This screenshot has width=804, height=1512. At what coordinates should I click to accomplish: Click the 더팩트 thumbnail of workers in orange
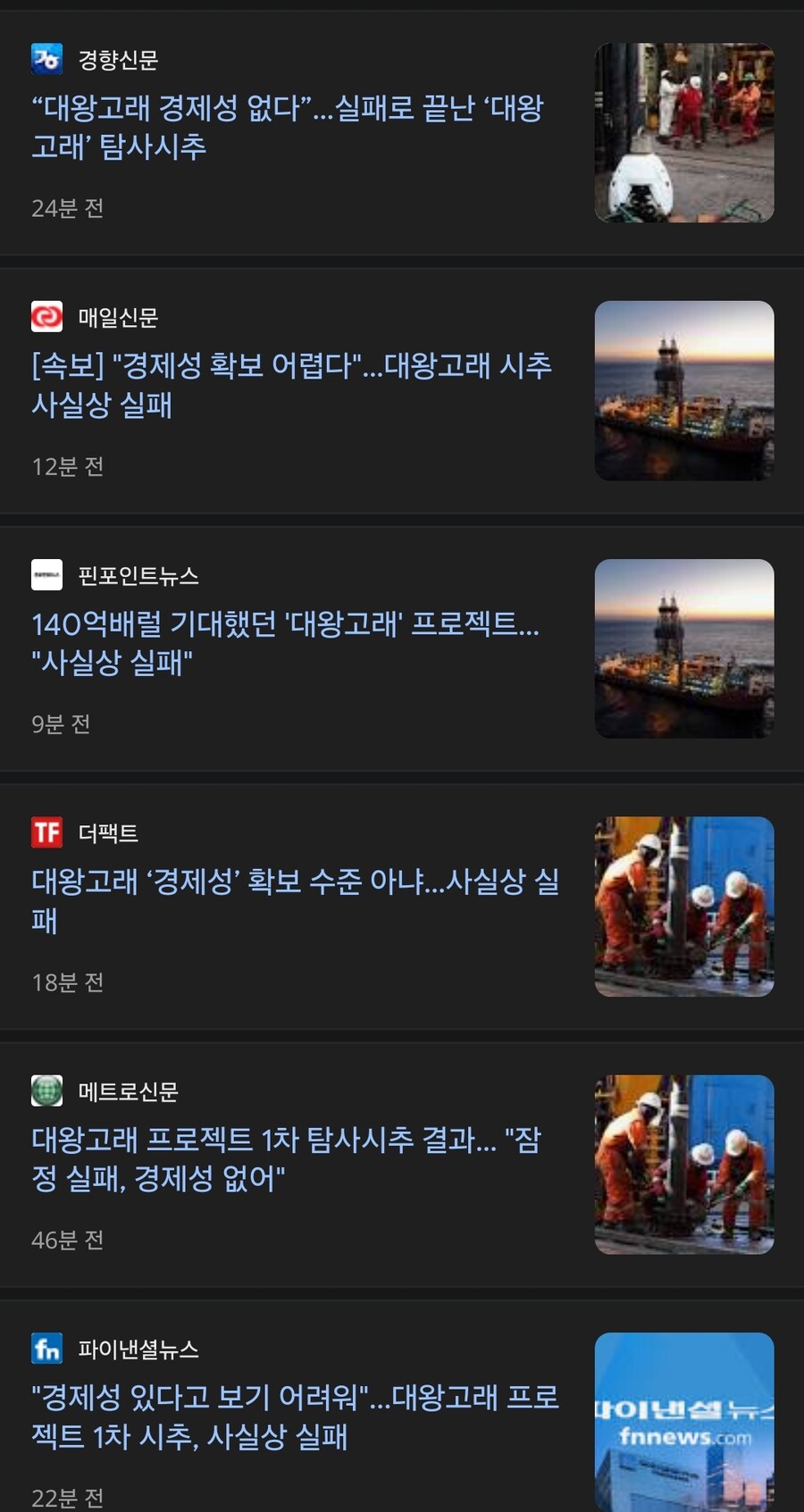pyautogui.click(x=684, y=905)
